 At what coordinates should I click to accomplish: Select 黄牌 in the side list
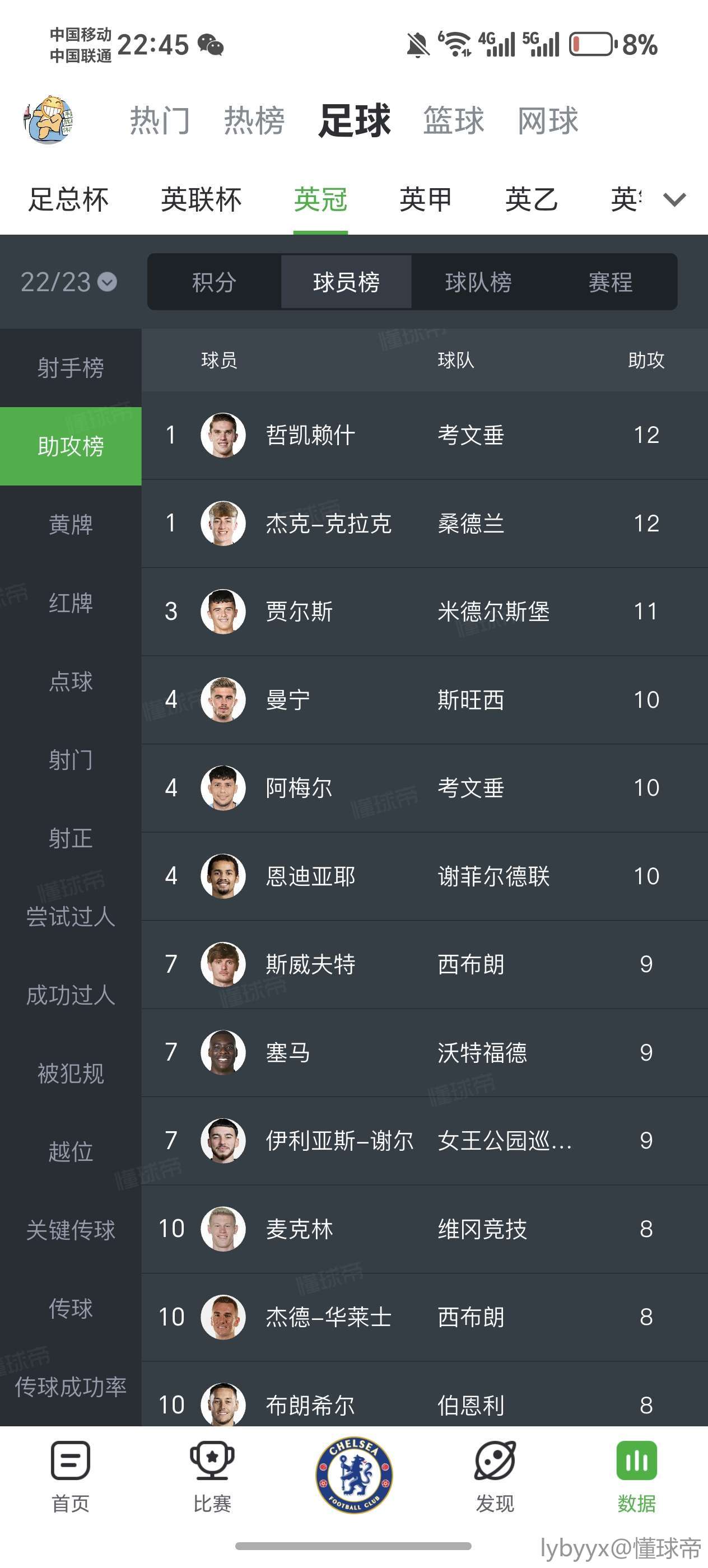pos(71,524)
